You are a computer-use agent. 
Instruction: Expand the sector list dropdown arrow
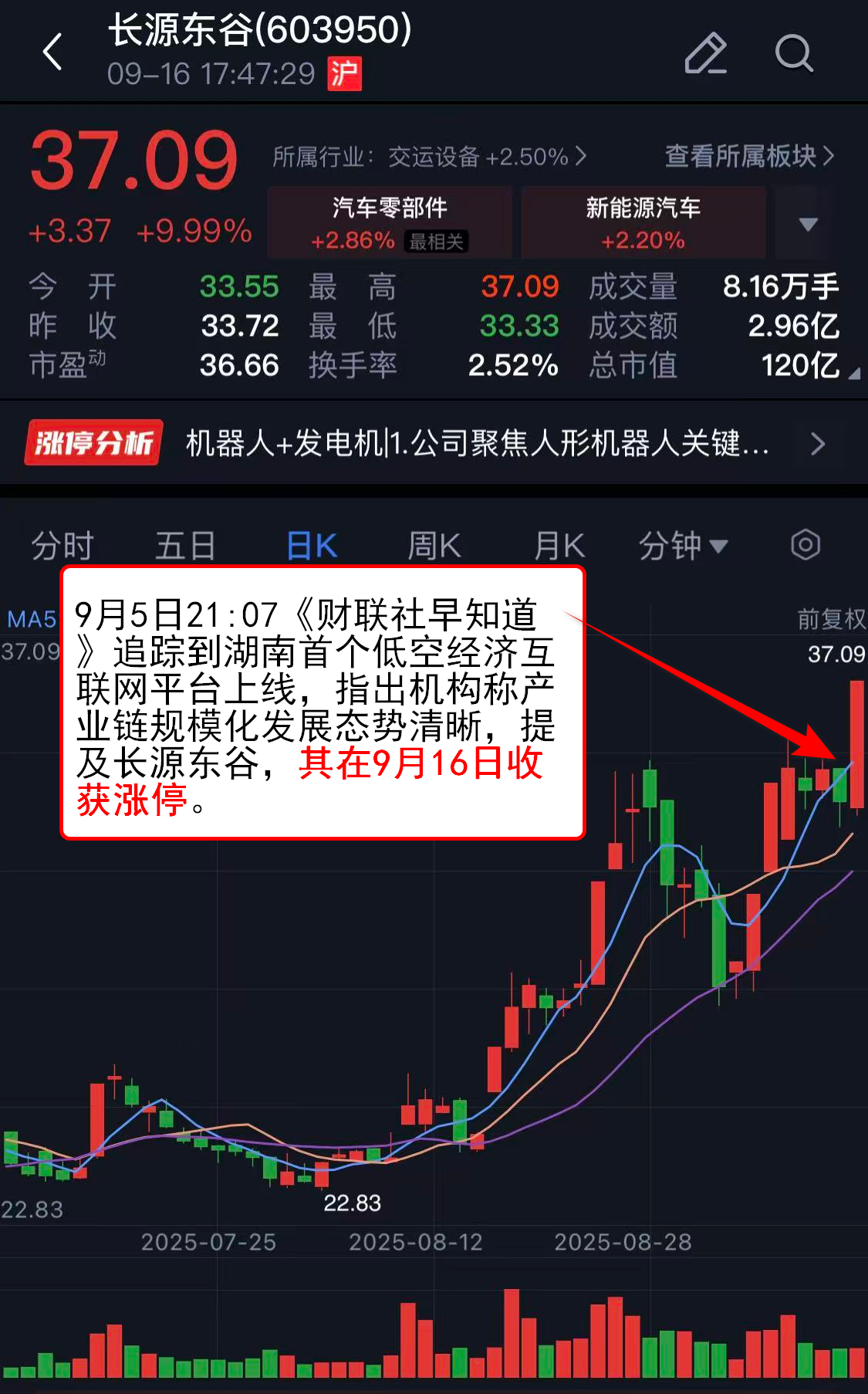pos(808,224)
